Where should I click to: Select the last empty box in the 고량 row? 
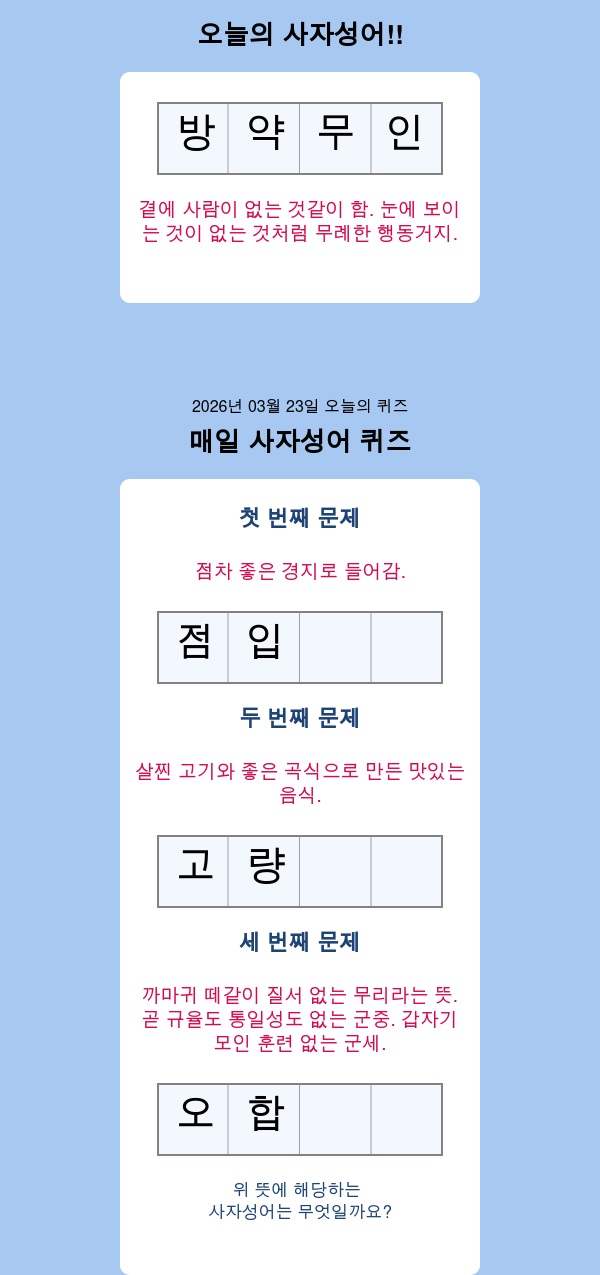click(x=406, y=871)
